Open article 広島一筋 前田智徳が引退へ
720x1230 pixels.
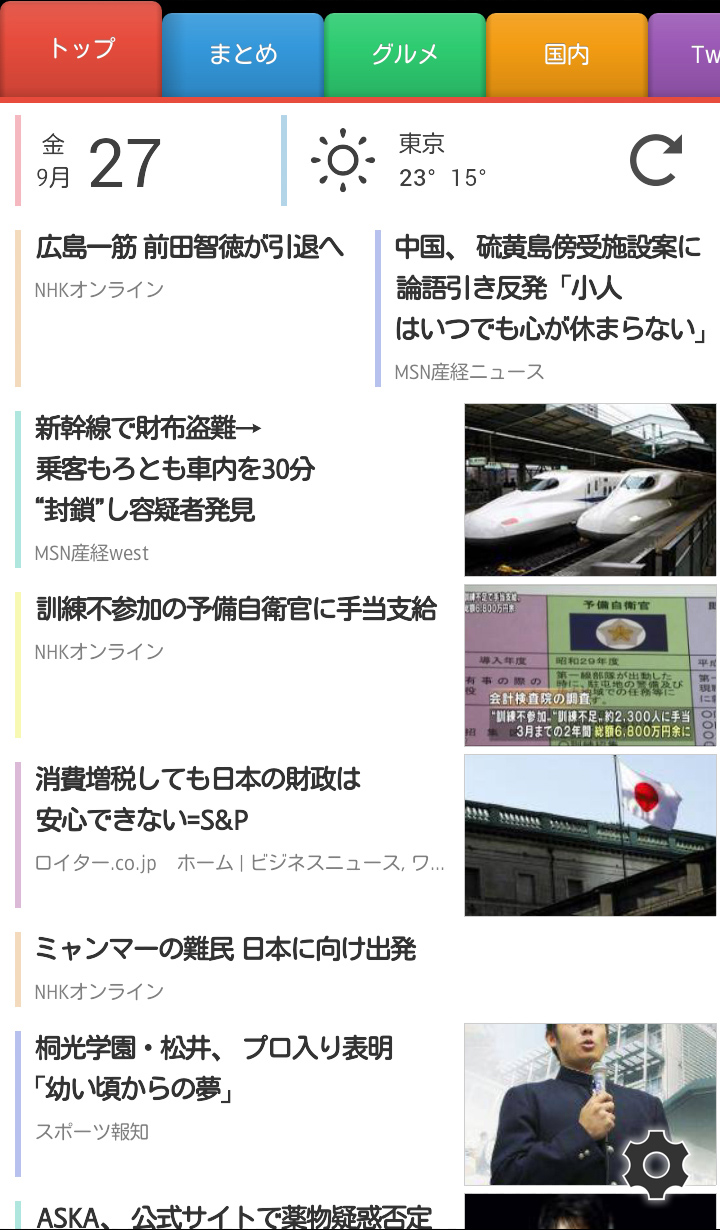[x=189, y=247]
